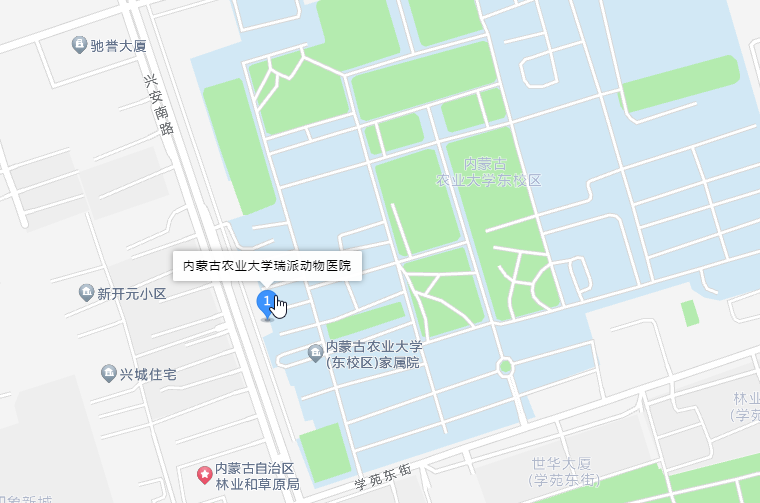Tap the blue marker numbered 1
The width and height of the screenshot is (760, 503).
click(x=266, y=302)
